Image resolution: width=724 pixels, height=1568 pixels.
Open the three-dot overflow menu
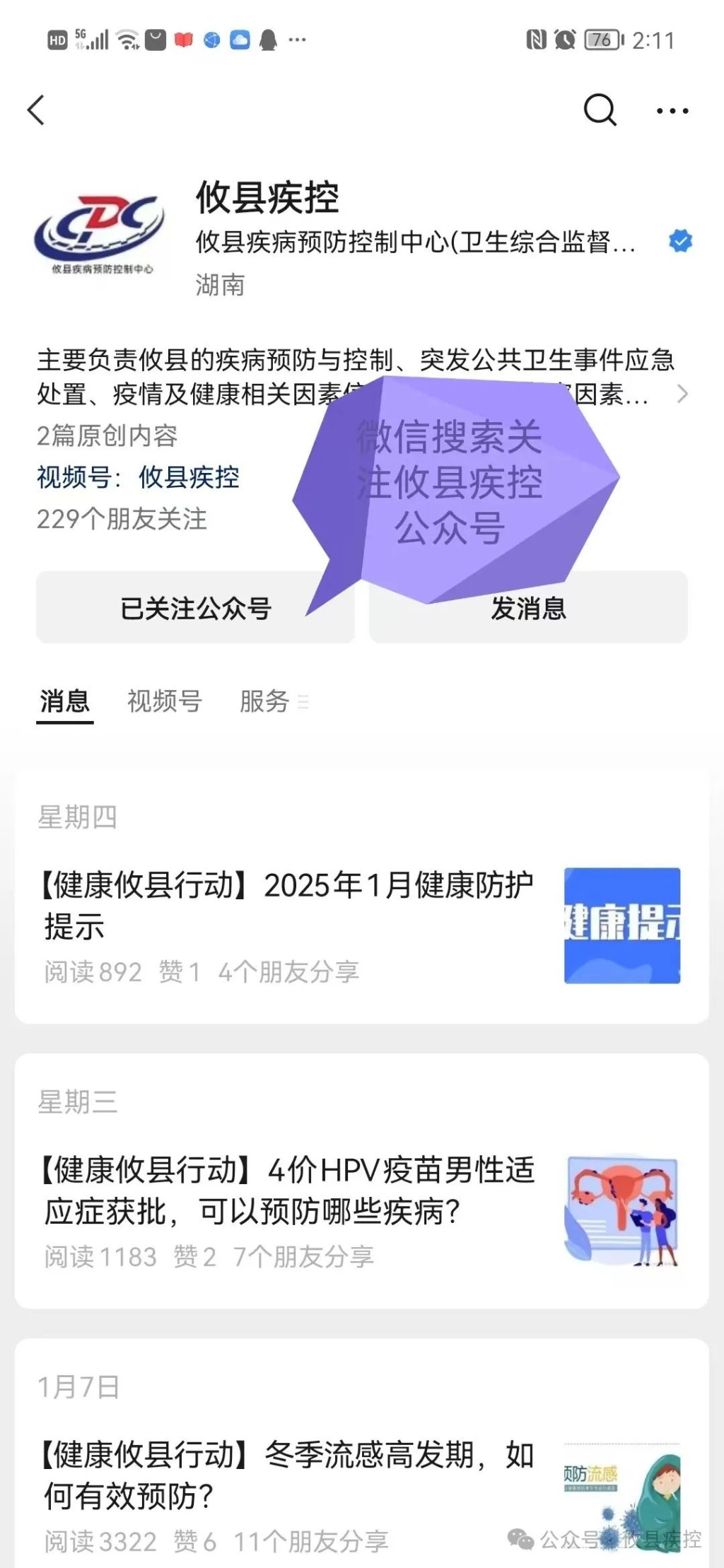(672, 111)
